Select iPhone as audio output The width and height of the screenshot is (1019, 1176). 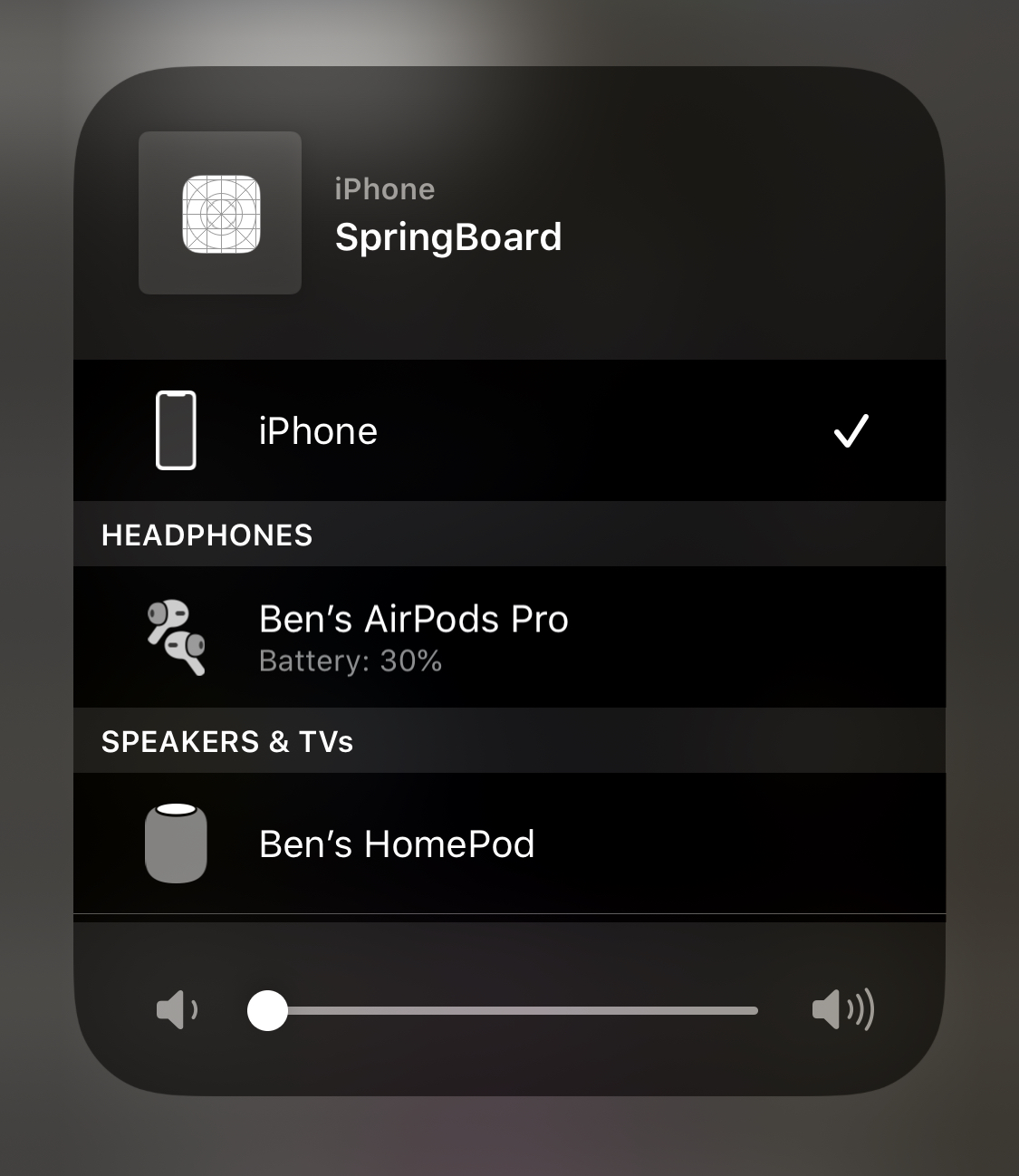coord(509,430)
